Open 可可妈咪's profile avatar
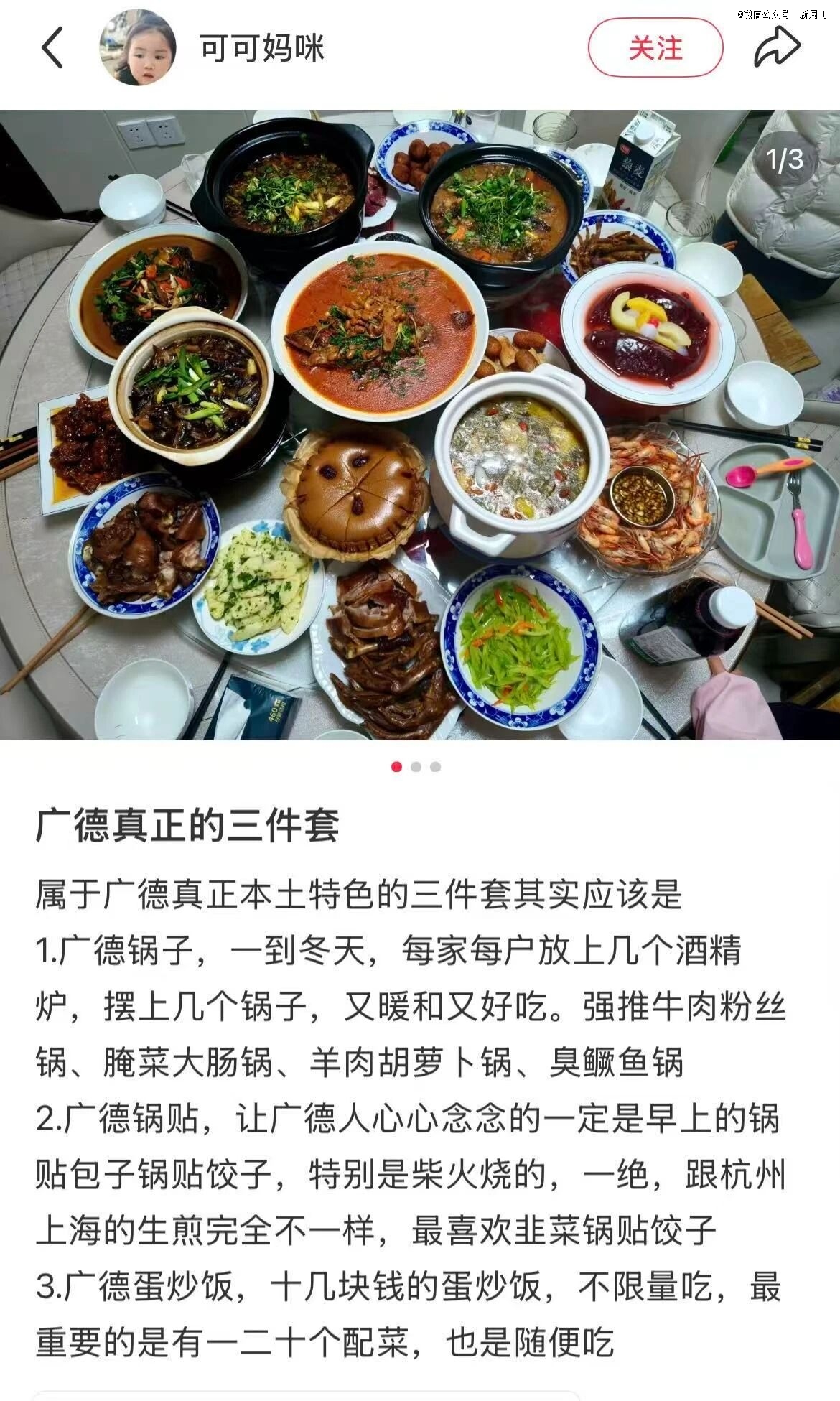The width and height of the screenshot is (840, 1401). click(137, 48)
